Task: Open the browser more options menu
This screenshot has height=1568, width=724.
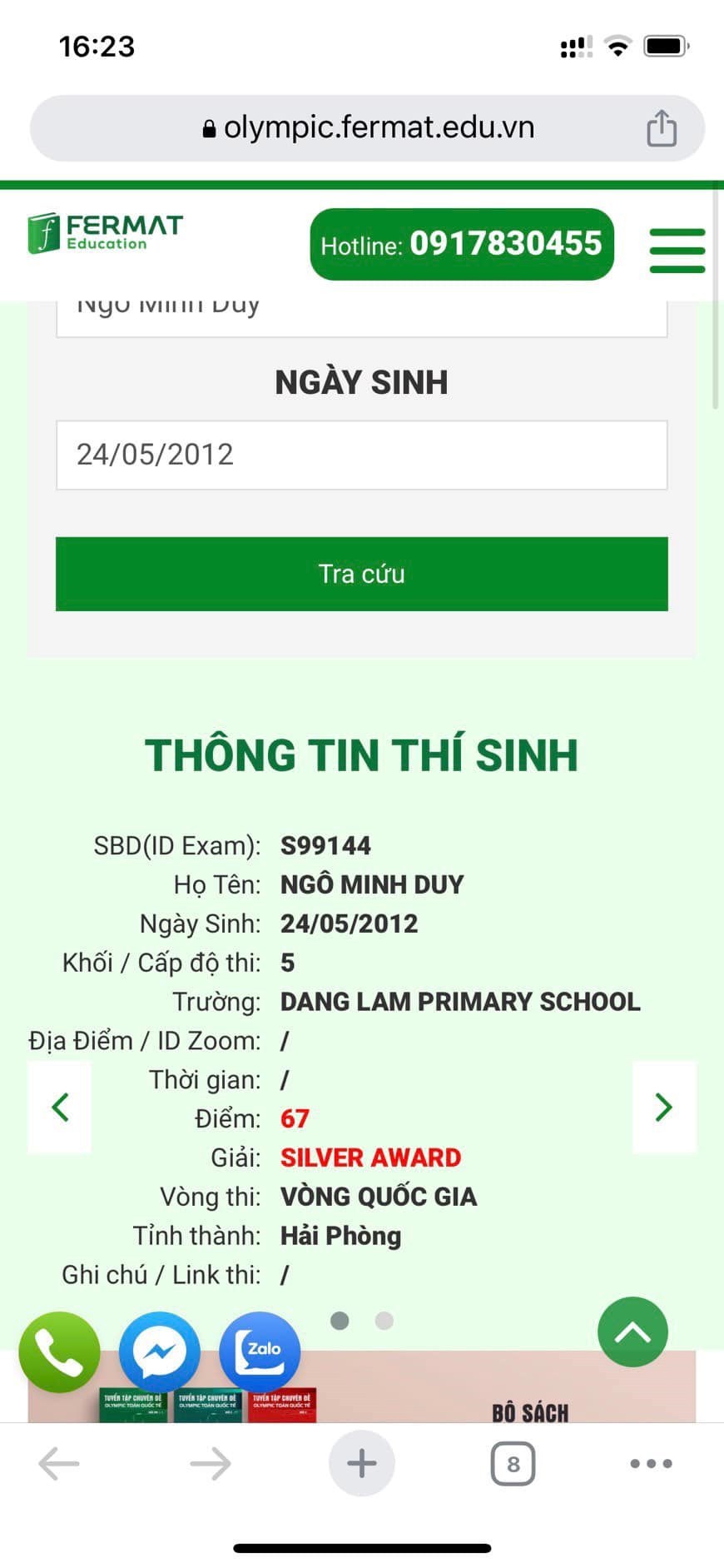Action: (x=651, y=1463)
